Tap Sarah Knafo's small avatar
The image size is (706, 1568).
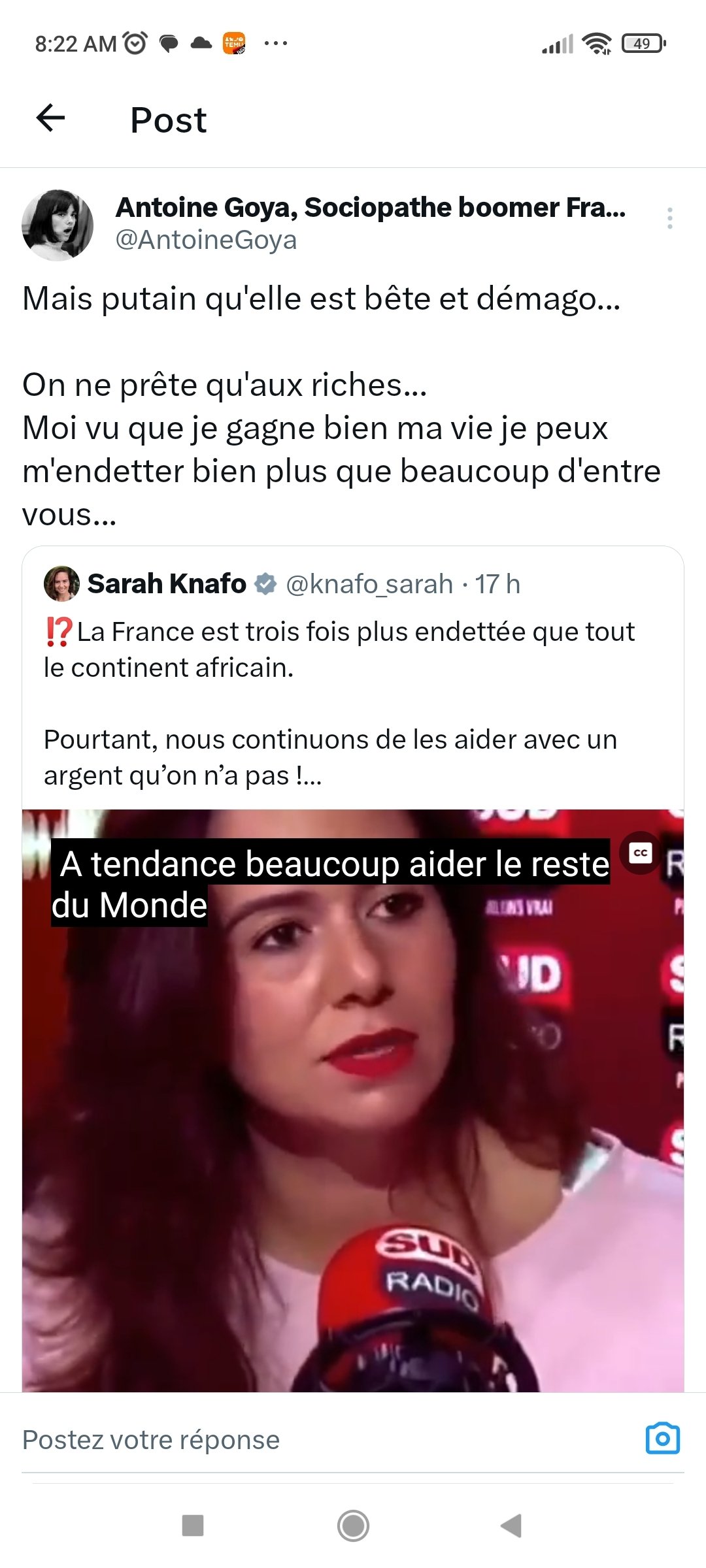(61, 583)
